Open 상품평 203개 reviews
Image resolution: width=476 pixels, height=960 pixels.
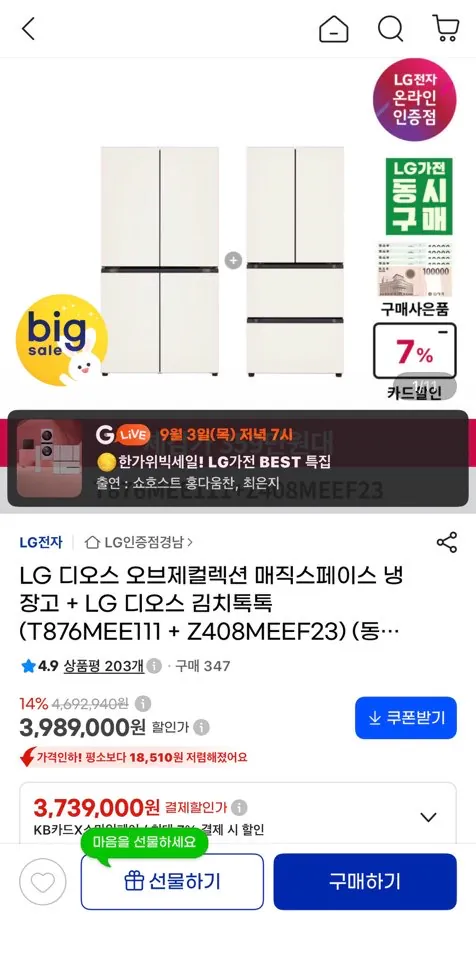104,666
